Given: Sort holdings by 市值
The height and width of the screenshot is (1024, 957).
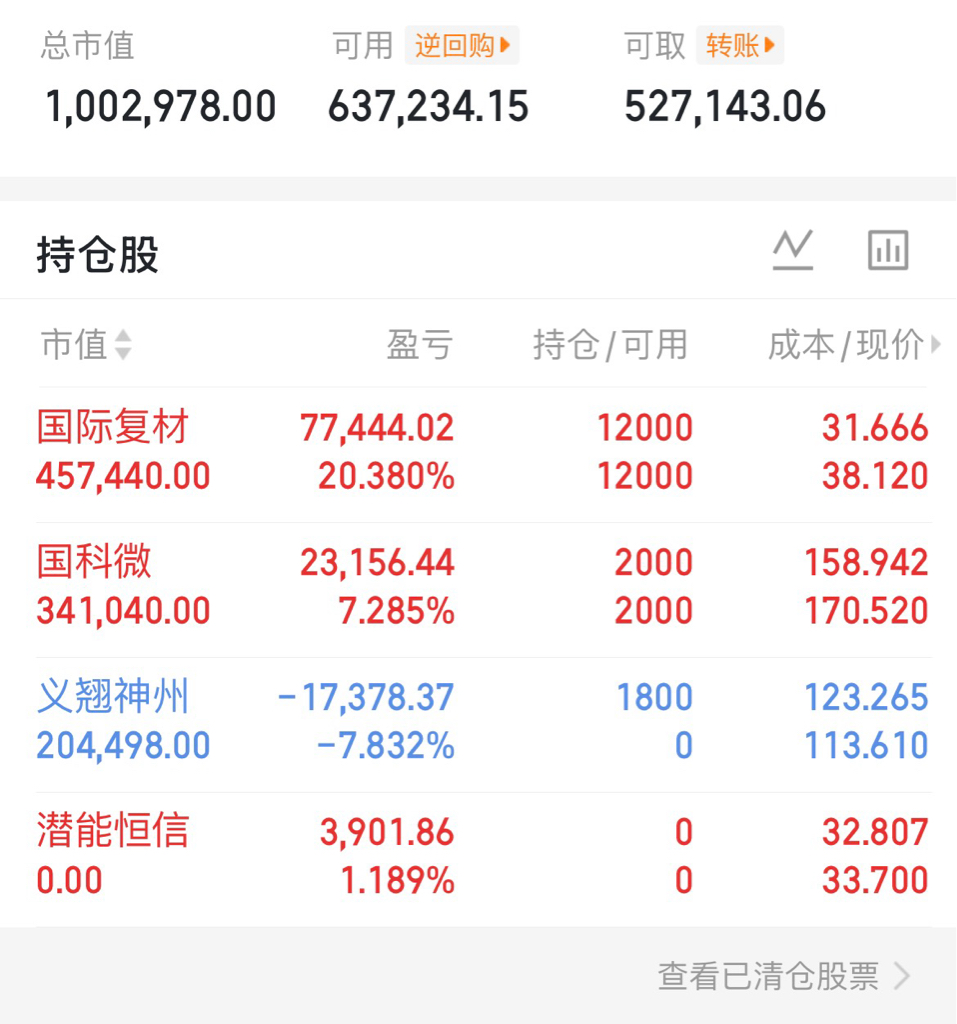Looking at the screenshot, I should click(x=86, y=344).
